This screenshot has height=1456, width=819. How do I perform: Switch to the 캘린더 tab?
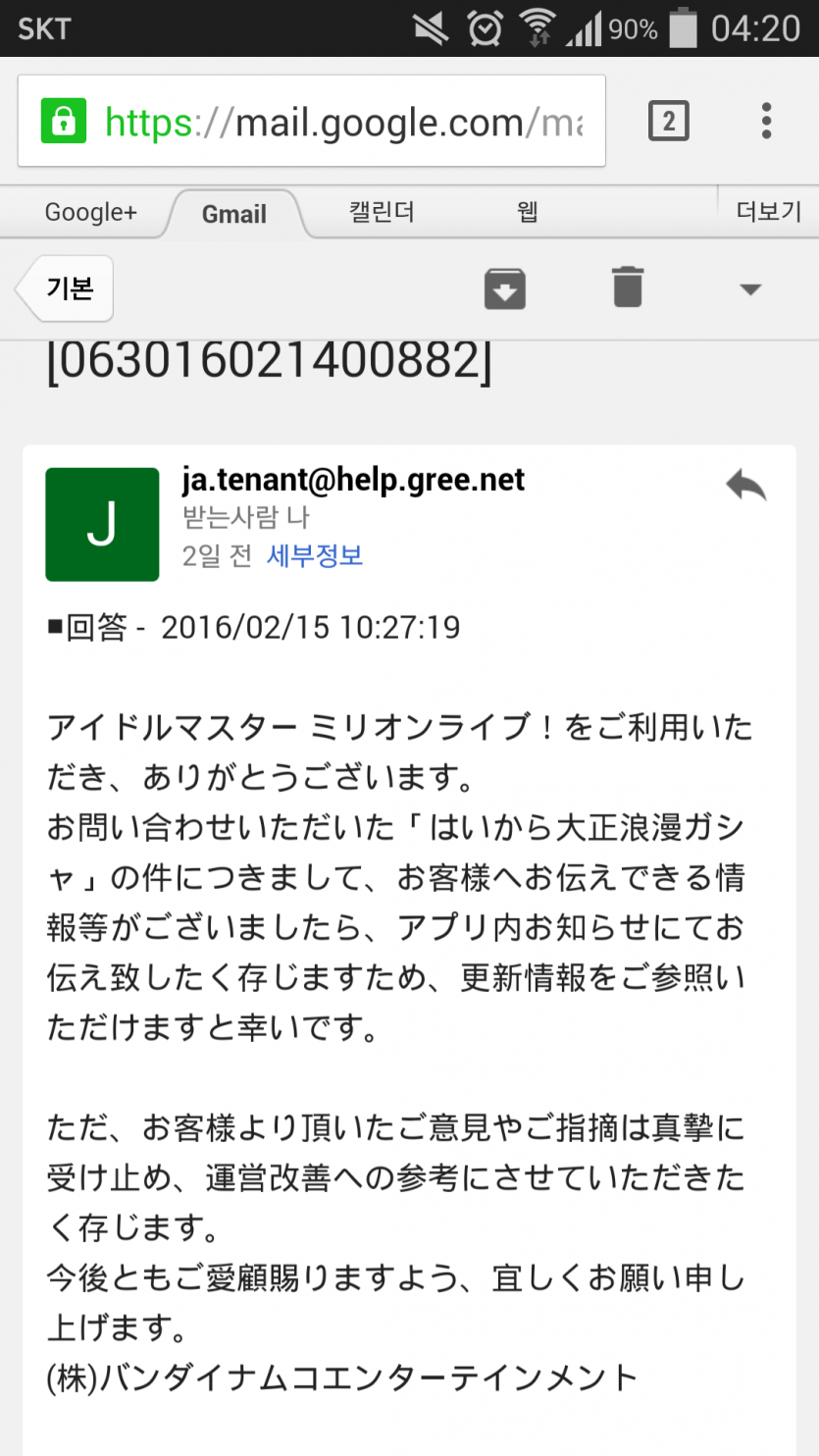click(383, 211)
